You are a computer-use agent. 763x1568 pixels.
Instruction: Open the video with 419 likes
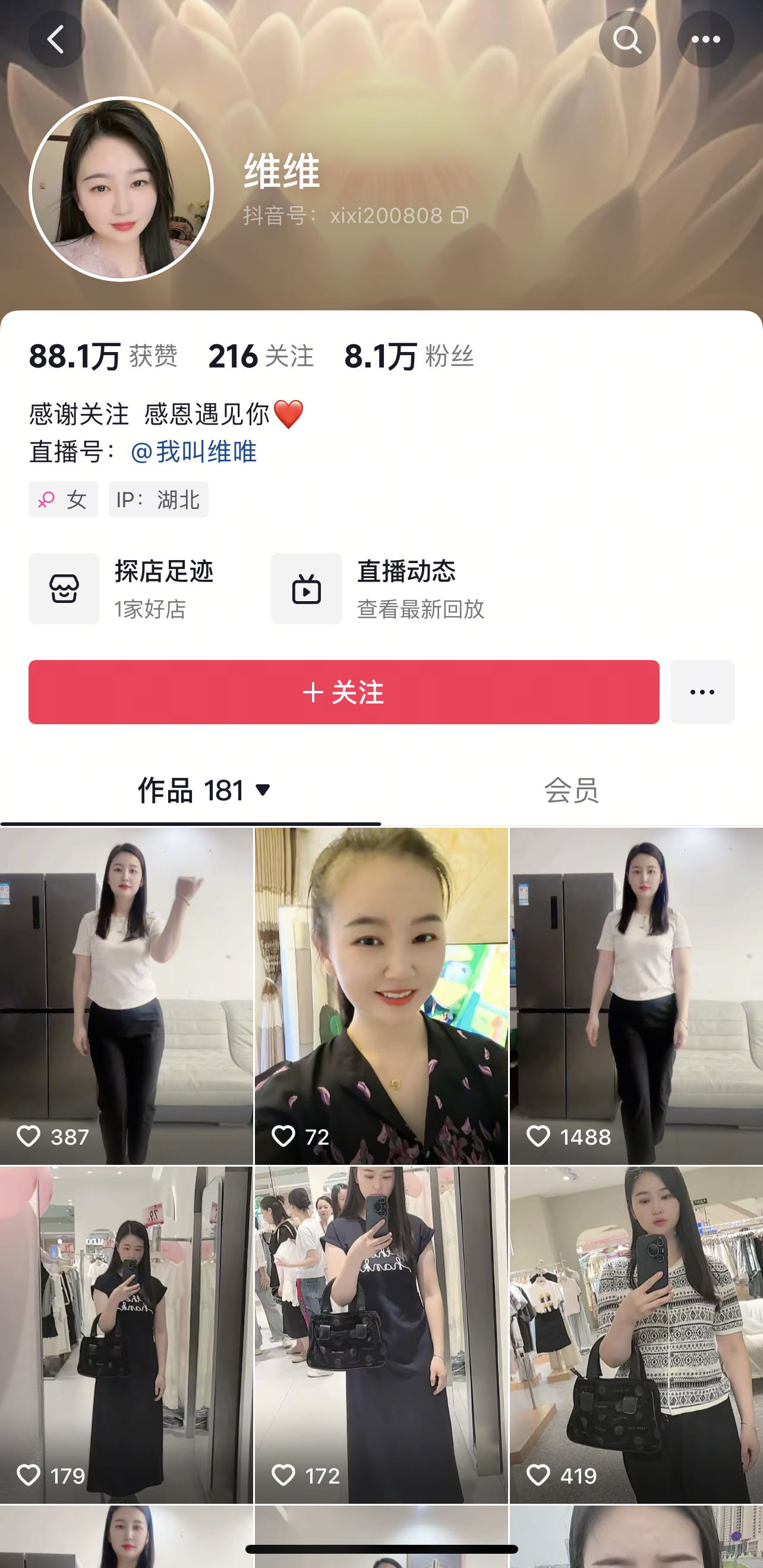pyautogui.click(x=636, y=1334)
